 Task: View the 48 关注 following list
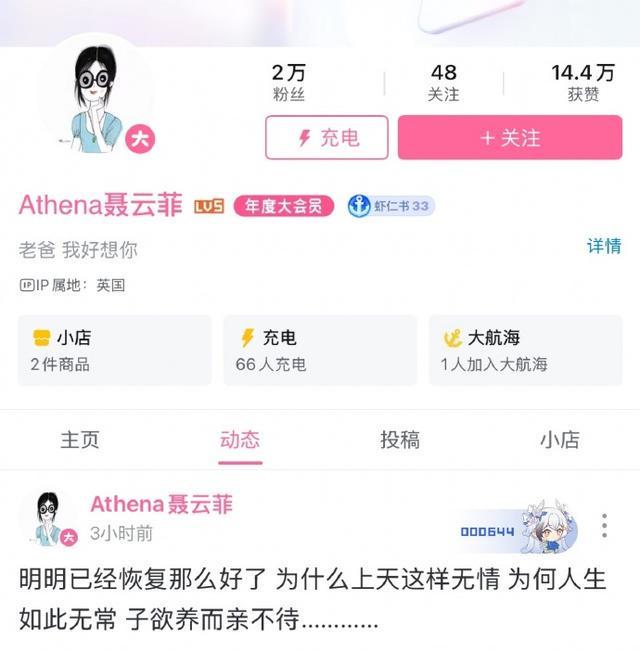click(443, 83)
